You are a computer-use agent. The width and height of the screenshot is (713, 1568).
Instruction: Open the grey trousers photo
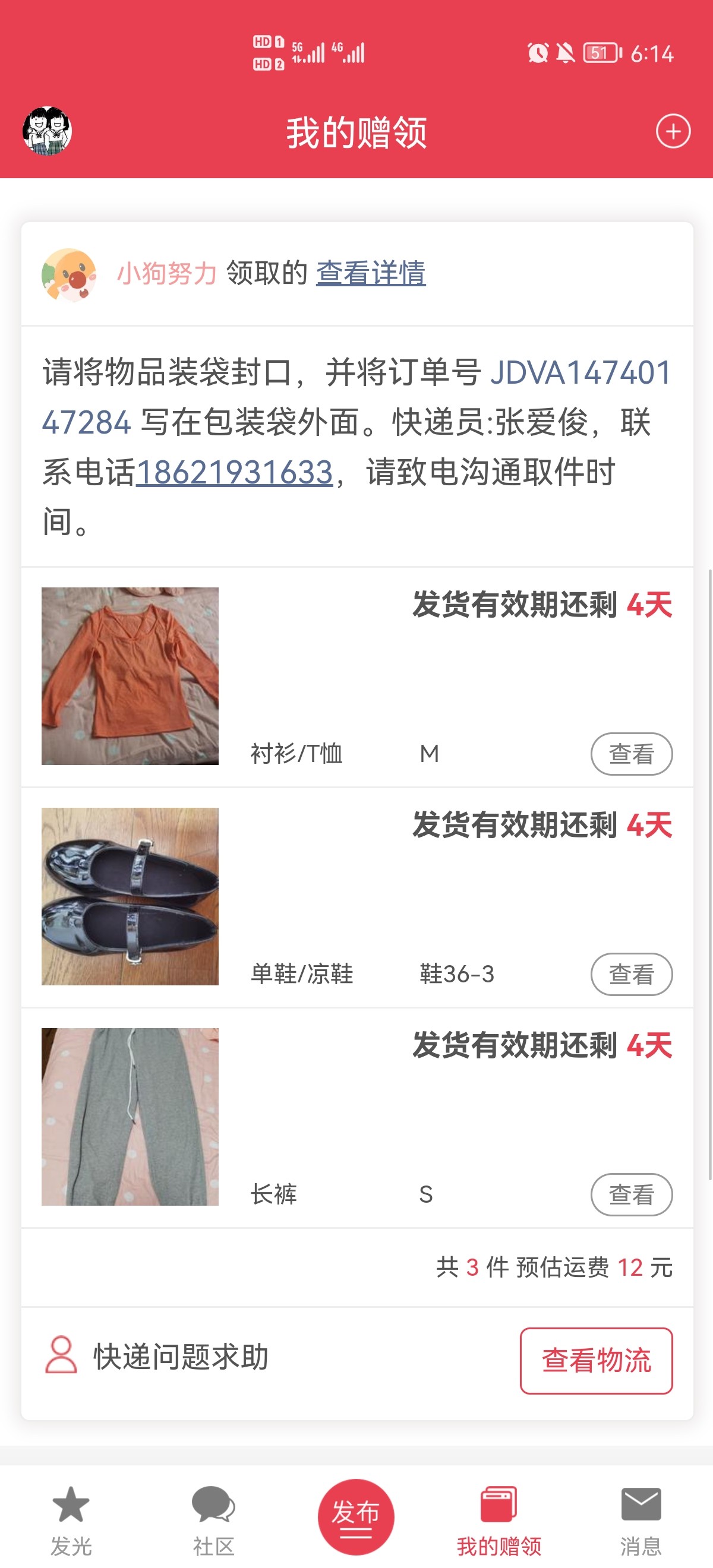[x=130, y=1117]
